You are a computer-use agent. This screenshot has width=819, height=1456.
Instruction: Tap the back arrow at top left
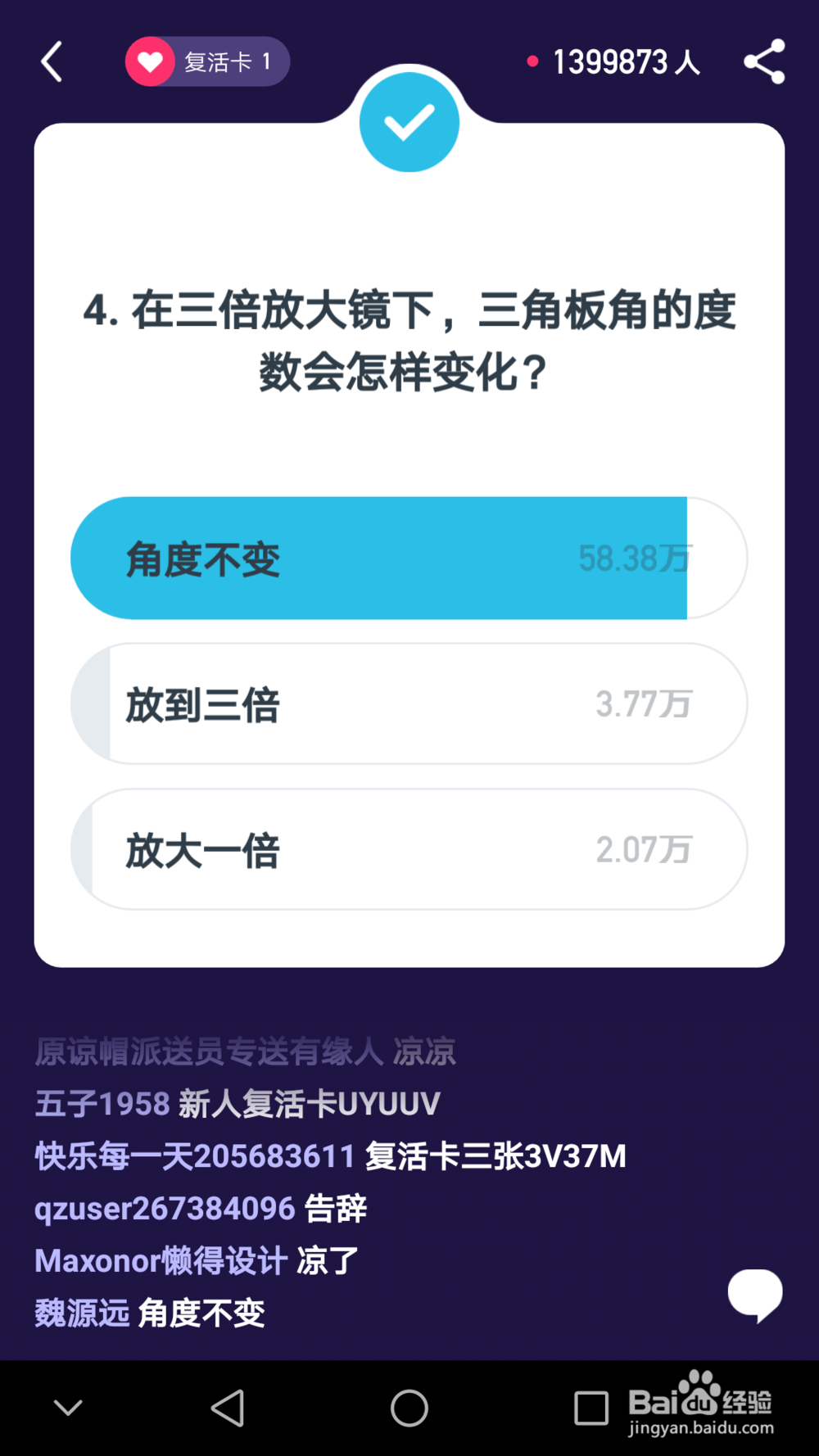pos(52,61)
